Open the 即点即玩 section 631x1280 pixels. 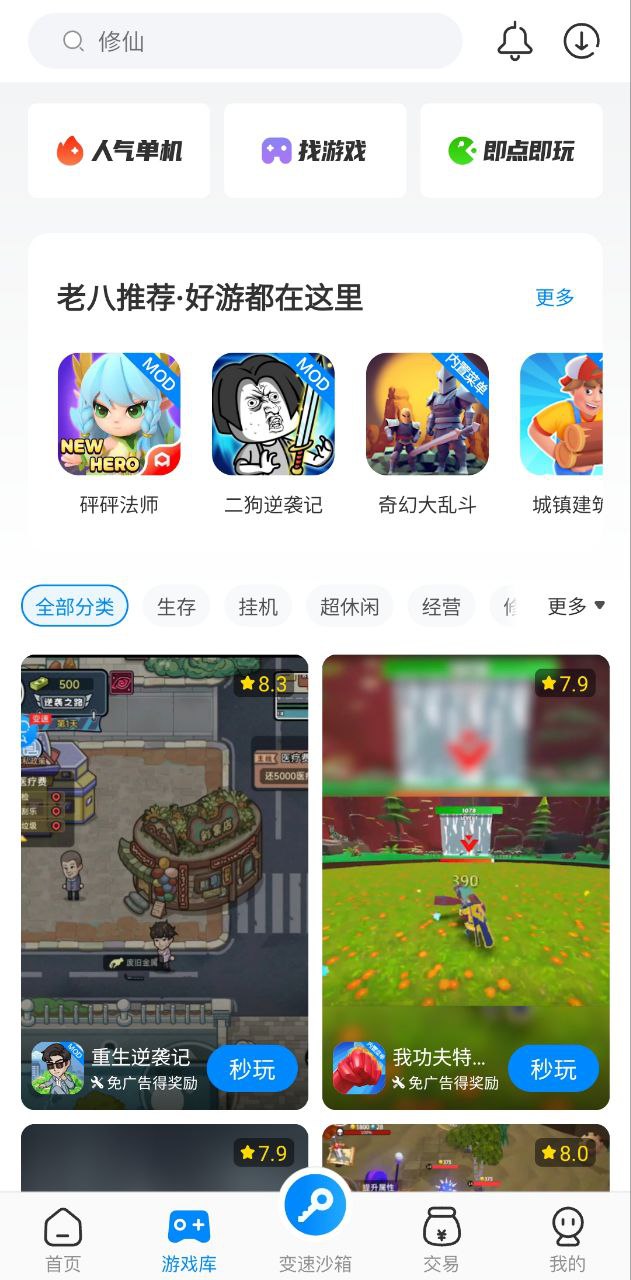(x=511, y=151)
